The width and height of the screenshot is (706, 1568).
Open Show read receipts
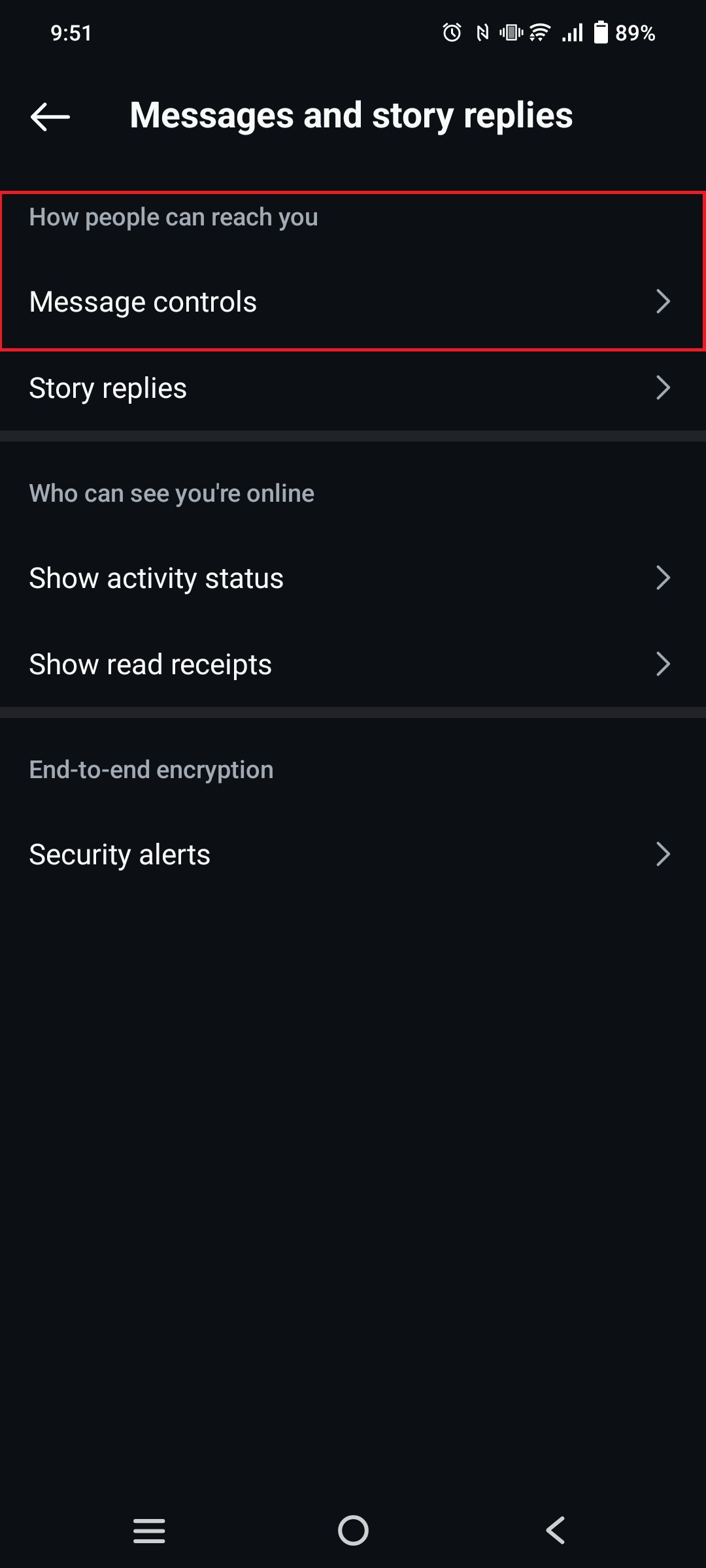(353, 664)
